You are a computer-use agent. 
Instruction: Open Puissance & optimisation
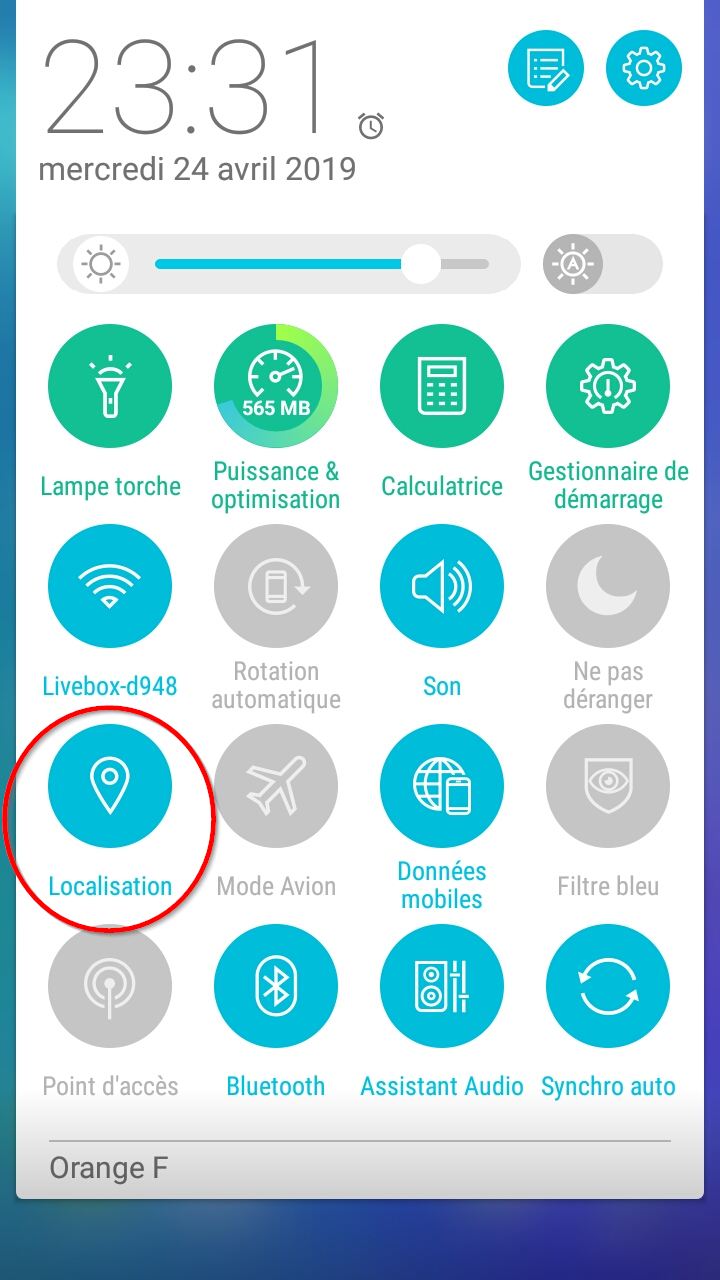pyautogui.click(x=276, y=386)
